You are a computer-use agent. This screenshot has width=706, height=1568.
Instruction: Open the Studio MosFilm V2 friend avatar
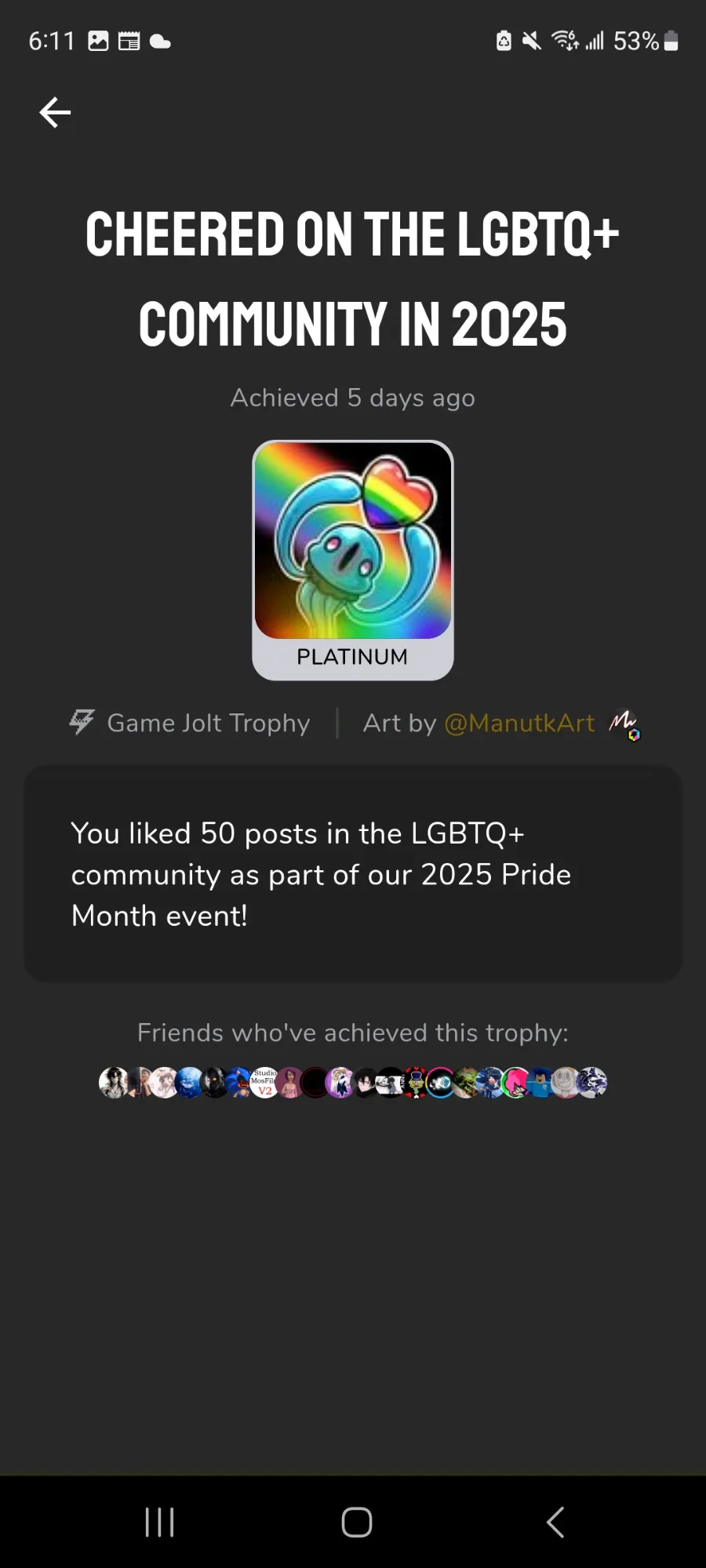(x=264, y=1083)
